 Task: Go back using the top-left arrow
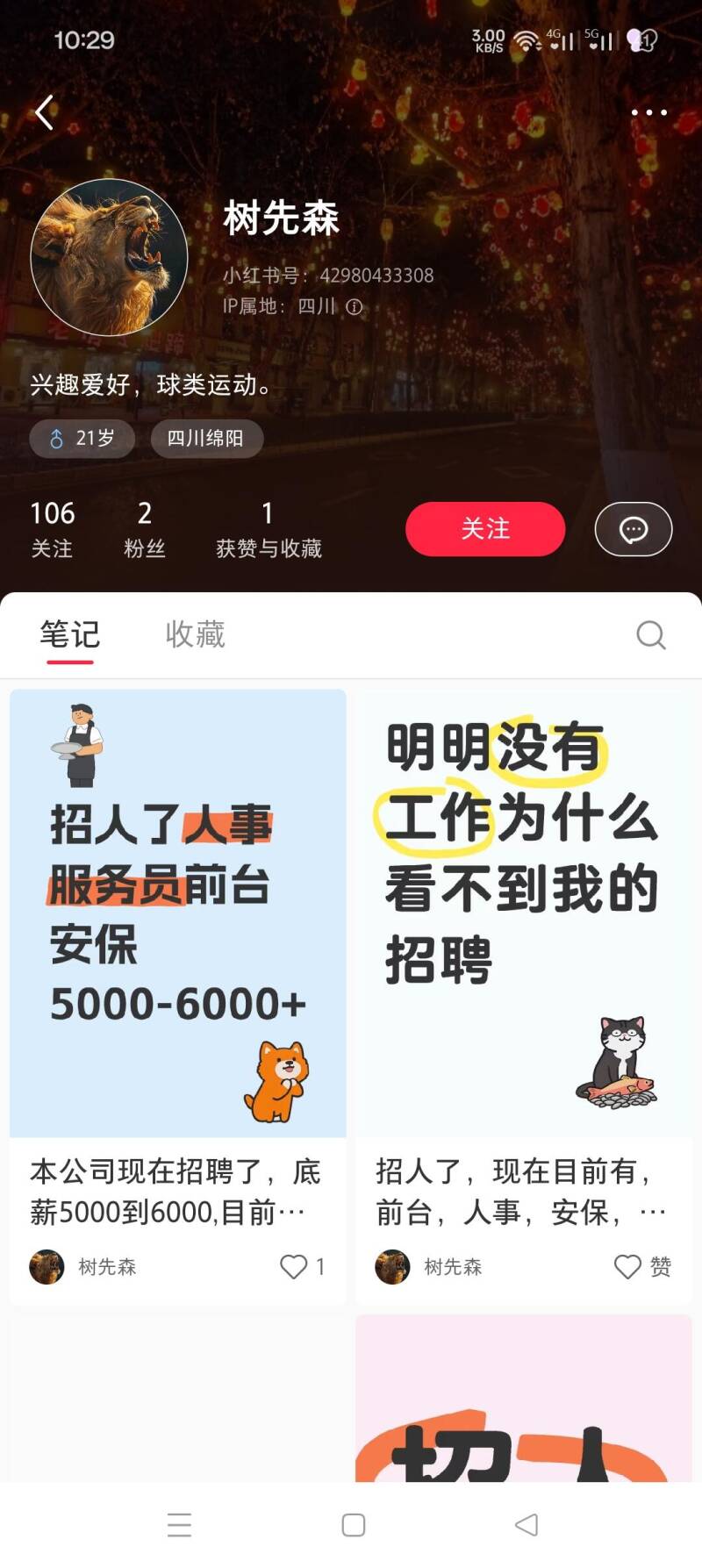[x=44, y=112]
